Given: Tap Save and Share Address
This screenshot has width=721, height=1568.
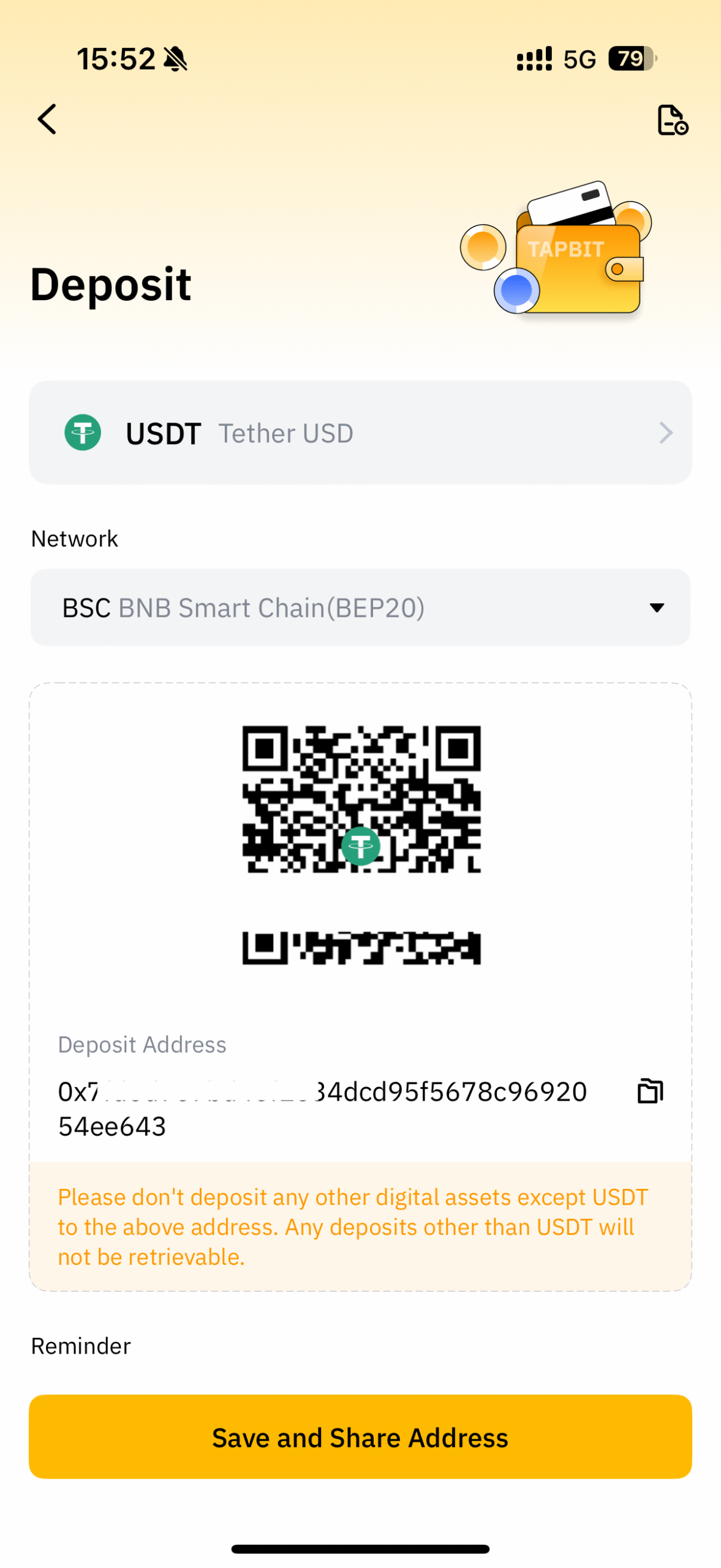Looking at the screenshot, I should [x=360, y=1437].
